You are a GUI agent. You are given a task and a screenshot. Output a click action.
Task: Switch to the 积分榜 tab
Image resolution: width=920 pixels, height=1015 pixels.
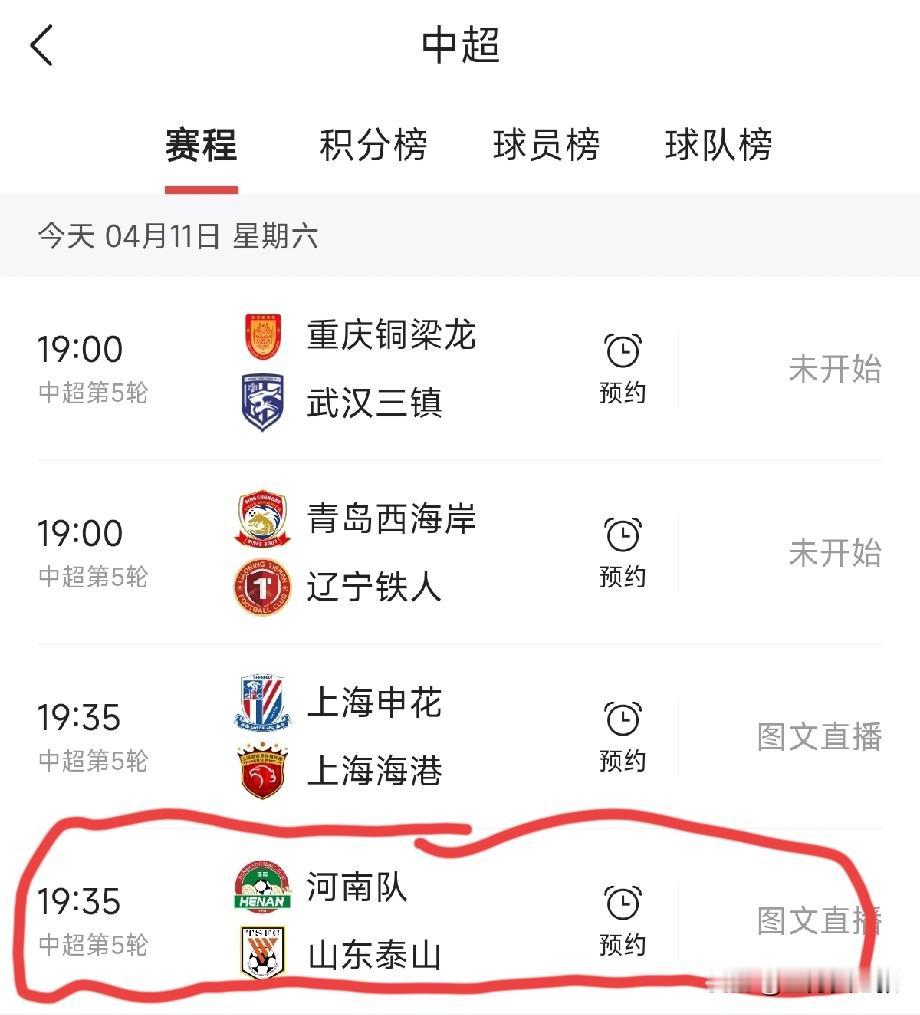(x=374, y=146)
